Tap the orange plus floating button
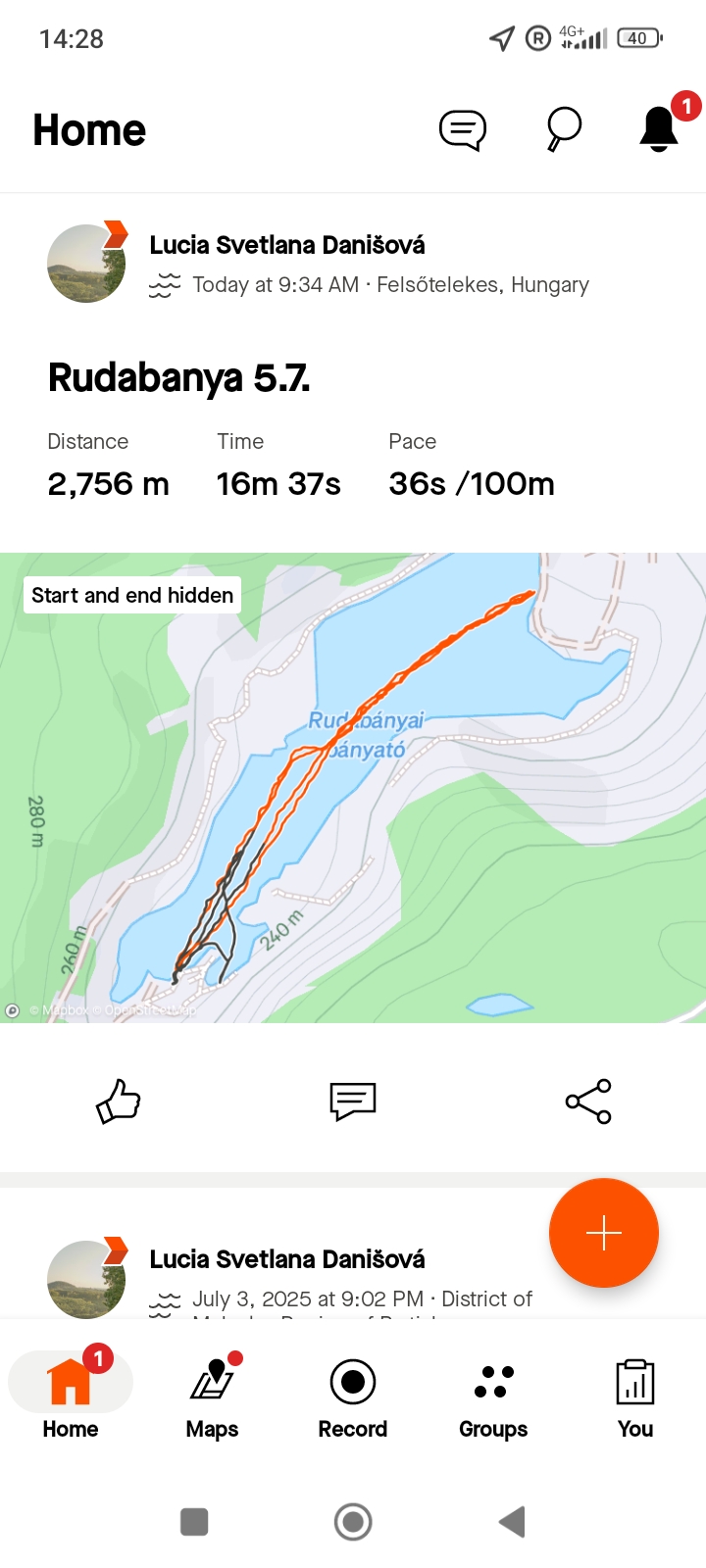The width and height of the screenshot is (706, 1568). coord(604,1232)
